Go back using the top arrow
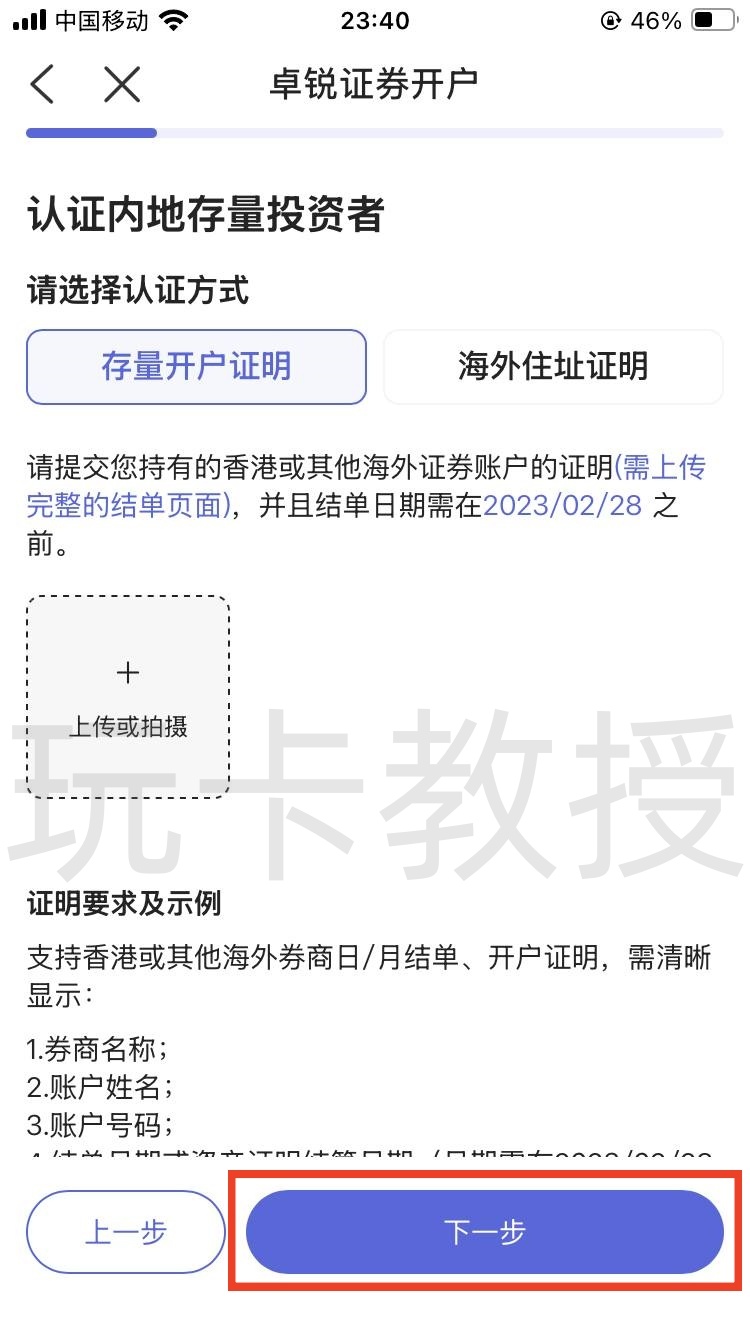 point(42,85)
